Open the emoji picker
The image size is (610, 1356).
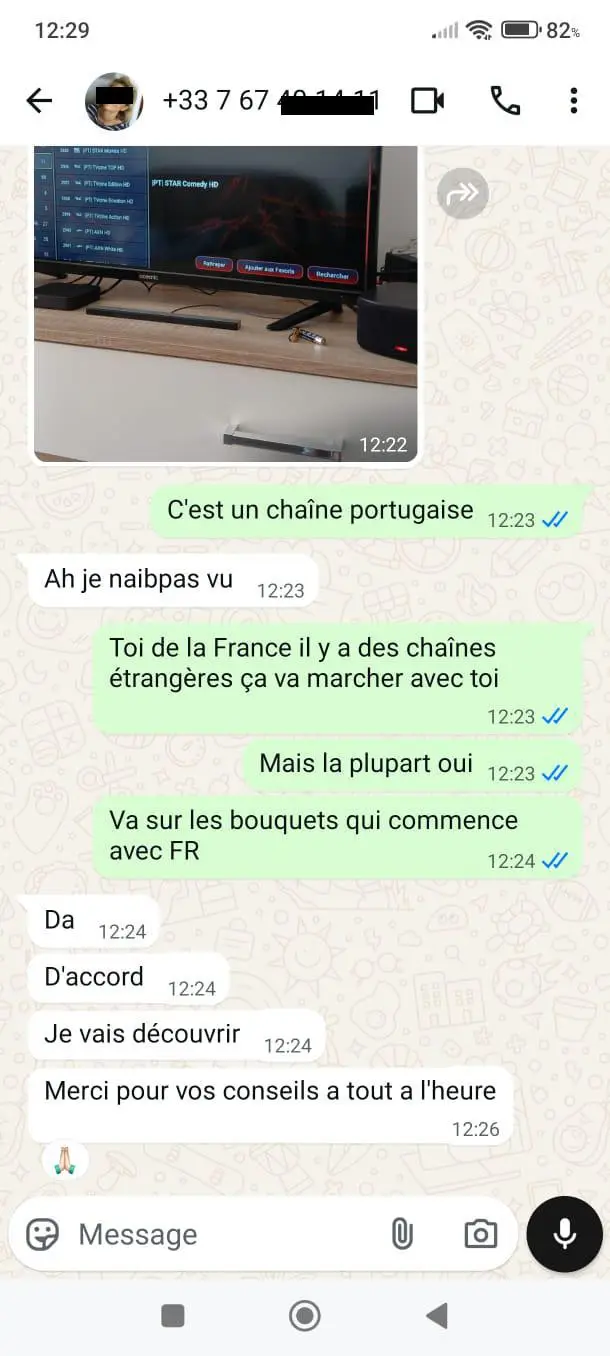click(43, 1234)
